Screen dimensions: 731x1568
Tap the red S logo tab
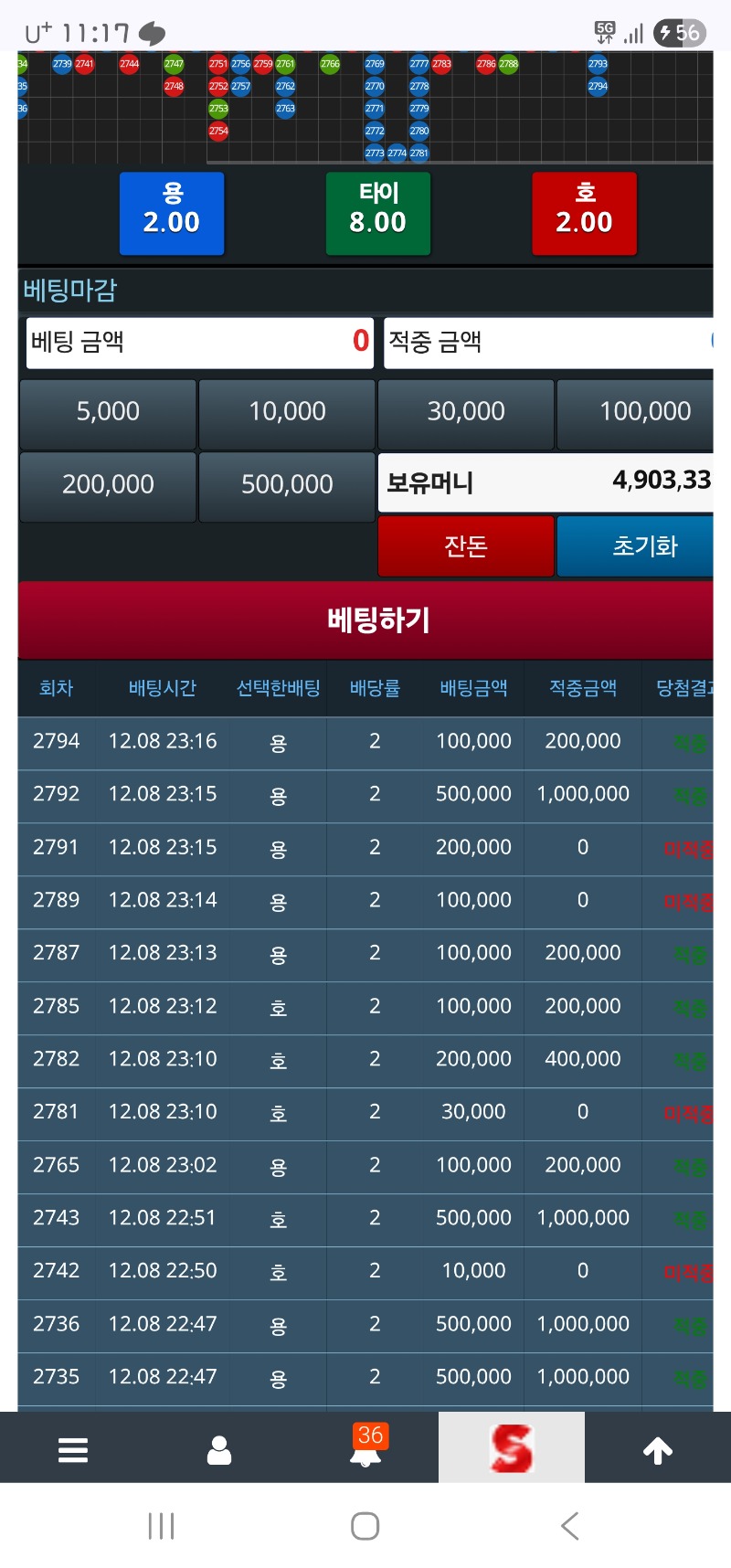pyautogui.click(x=511, y=1448)
